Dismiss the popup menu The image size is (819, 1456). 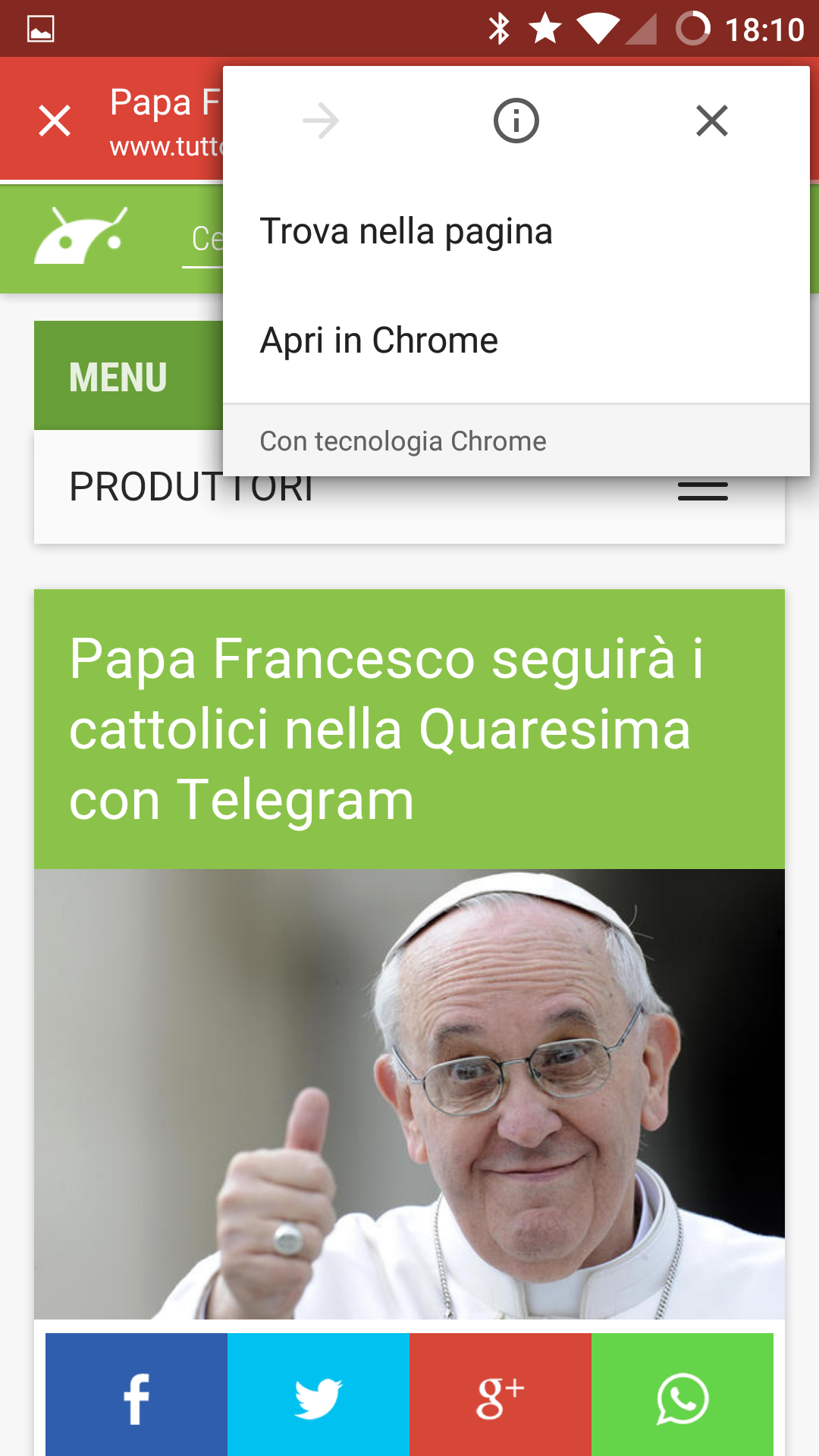pyautogui.click(x=712, y=121)
